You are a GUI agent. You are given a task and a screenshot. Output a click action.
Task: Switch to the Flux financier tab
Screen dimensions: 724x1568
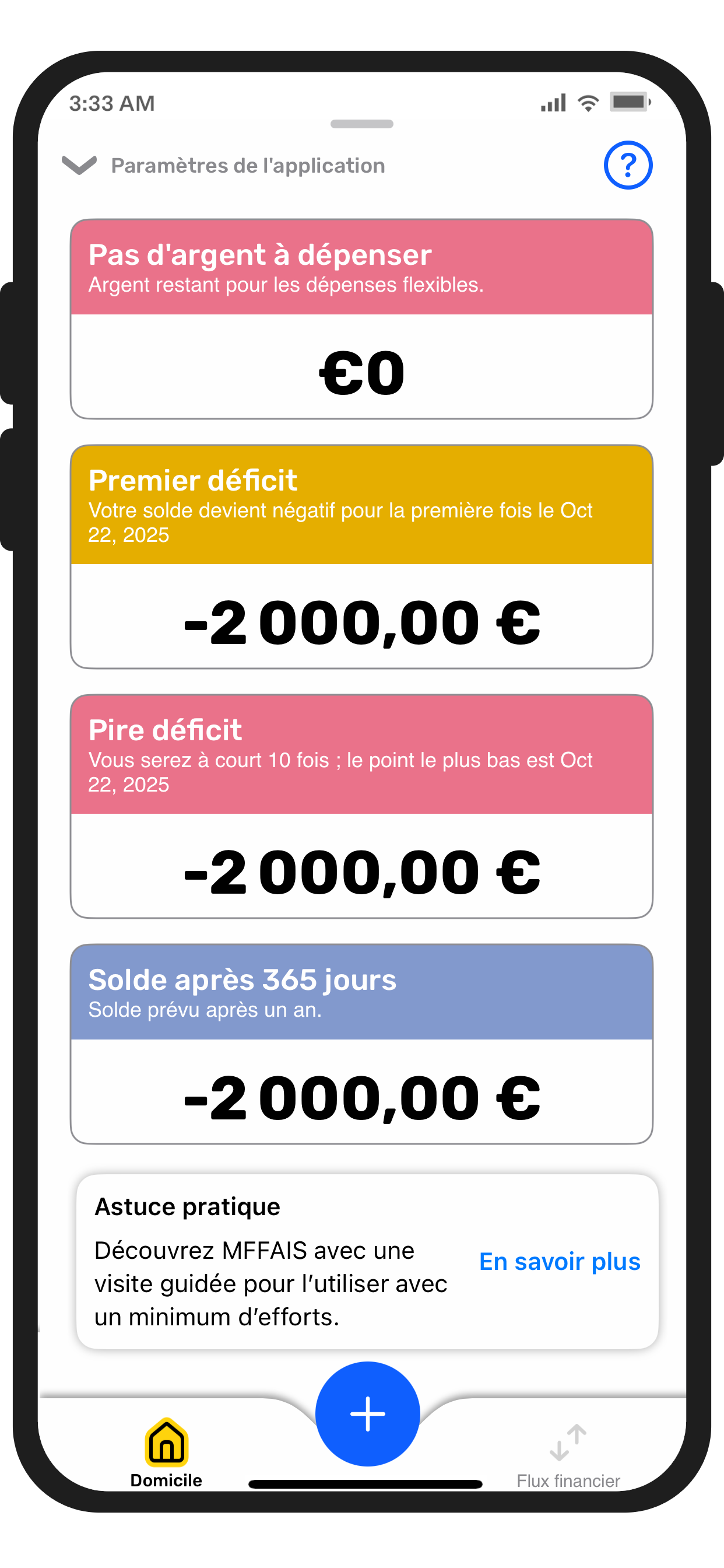click(568, 1455)
